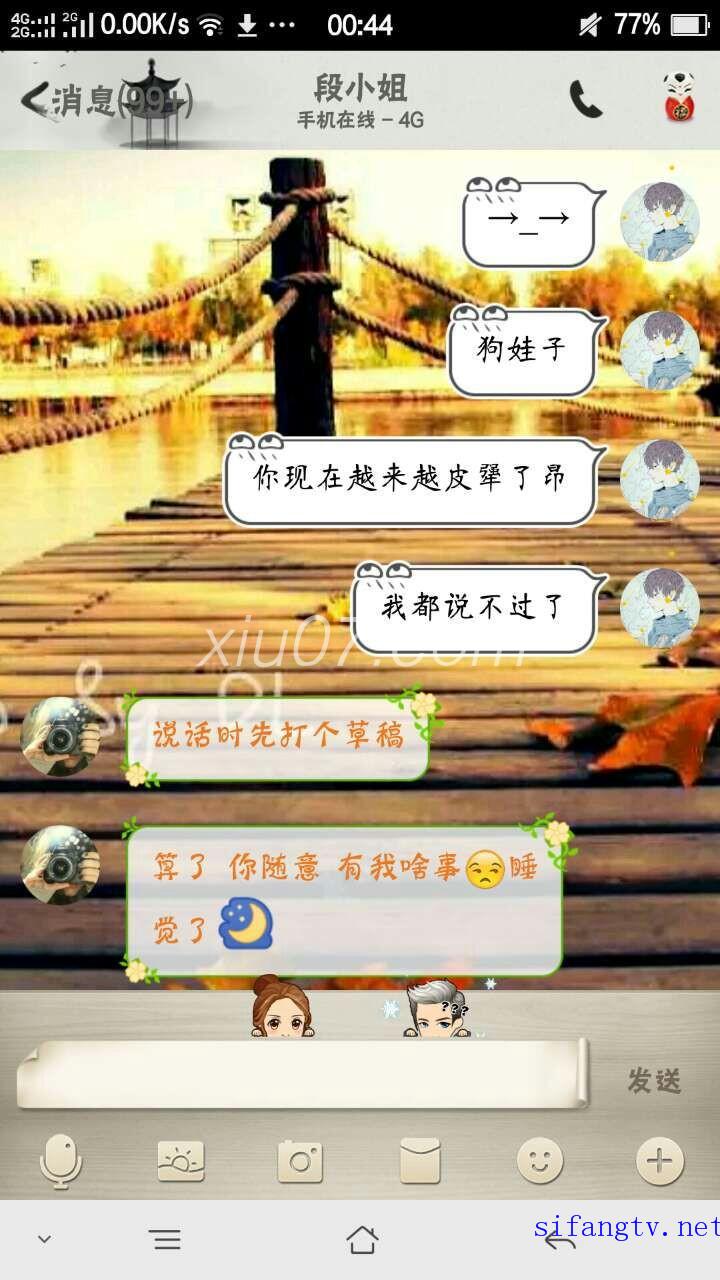720x1280 pixels.
Task: Open the photo gallery picker
Action: point(181,1162)
